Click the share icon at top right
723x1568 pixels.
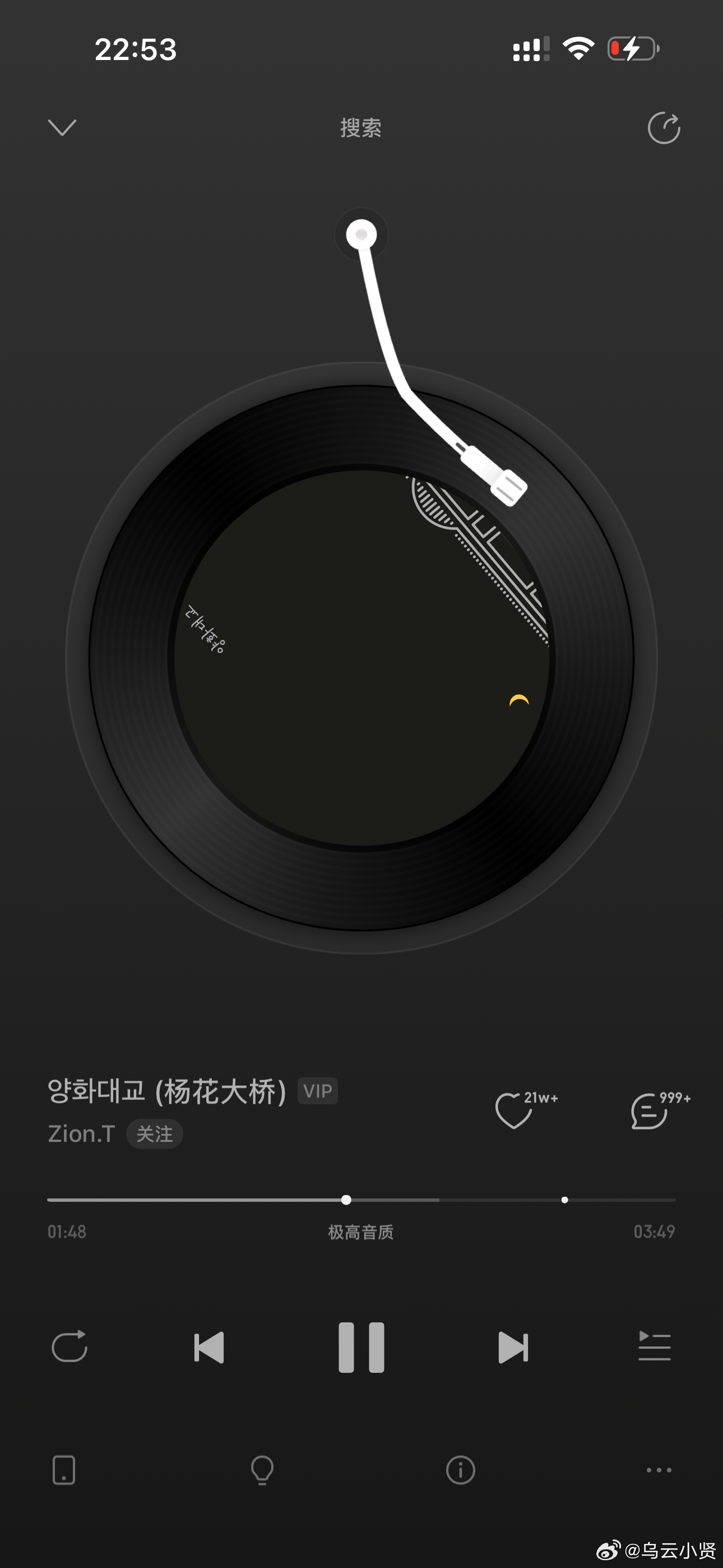(x=665, y=128)
